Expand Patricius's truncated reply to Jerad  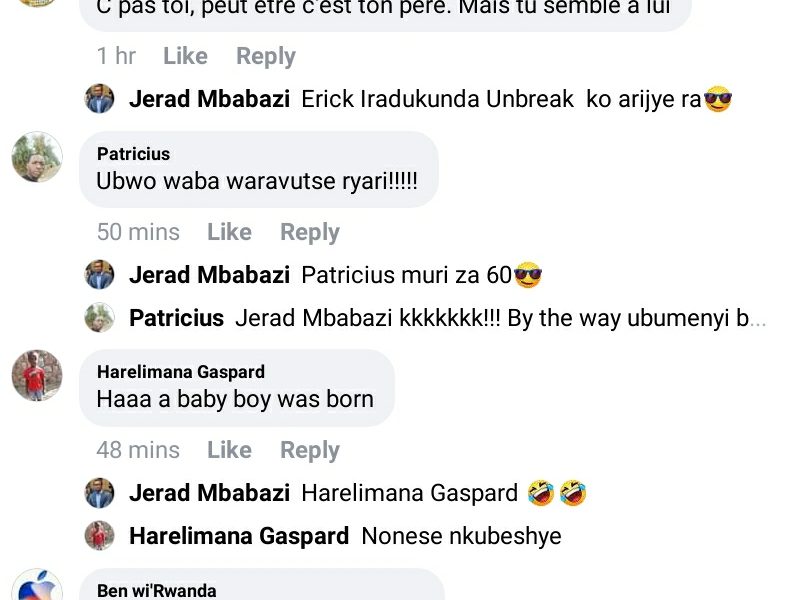point(756,319)
